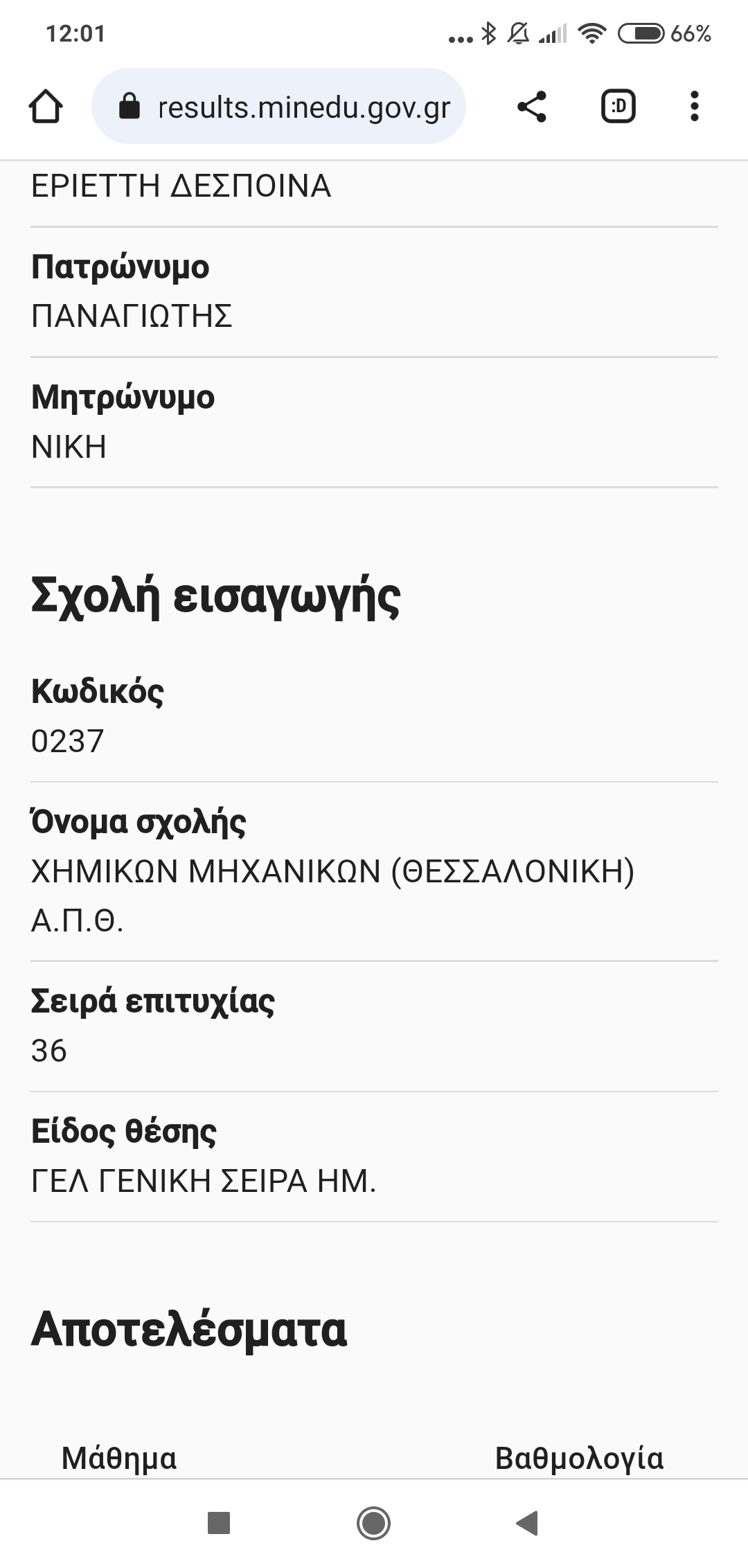
Task: Open the browser tab switcher
Action: click(618, 107)
